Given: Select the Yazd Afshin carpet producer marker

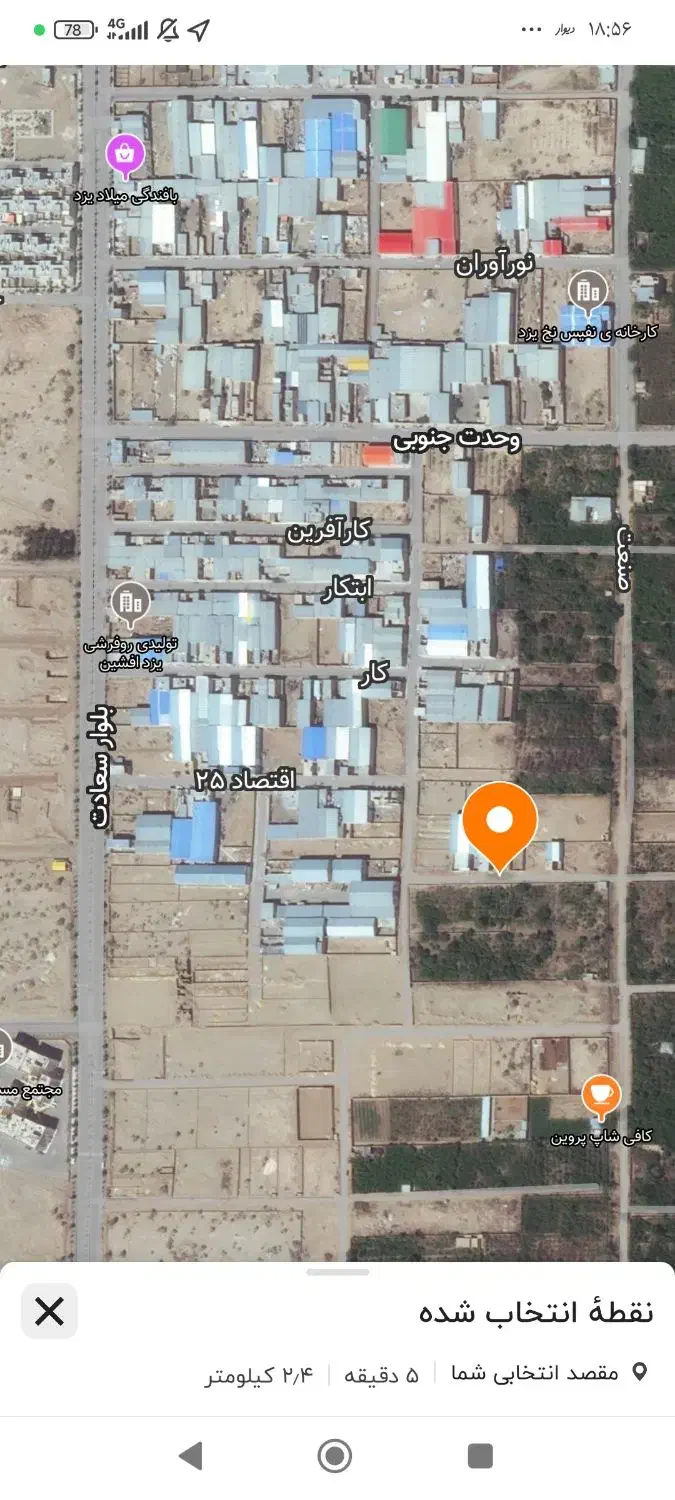Looking at the screenshot, I should point(128,603).
